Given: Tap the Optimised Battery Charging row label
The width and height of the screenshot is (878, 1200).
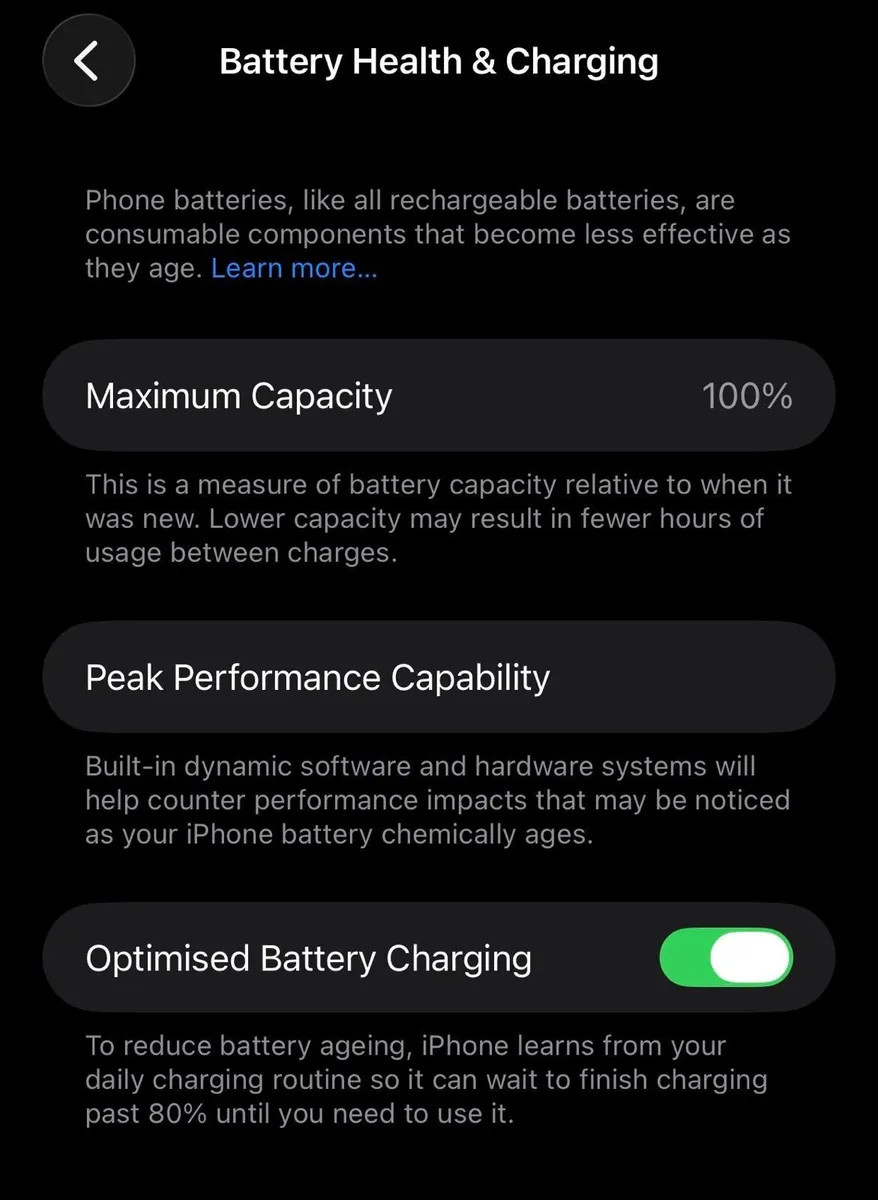Looking at the screenshot, I should click(307, 957).
